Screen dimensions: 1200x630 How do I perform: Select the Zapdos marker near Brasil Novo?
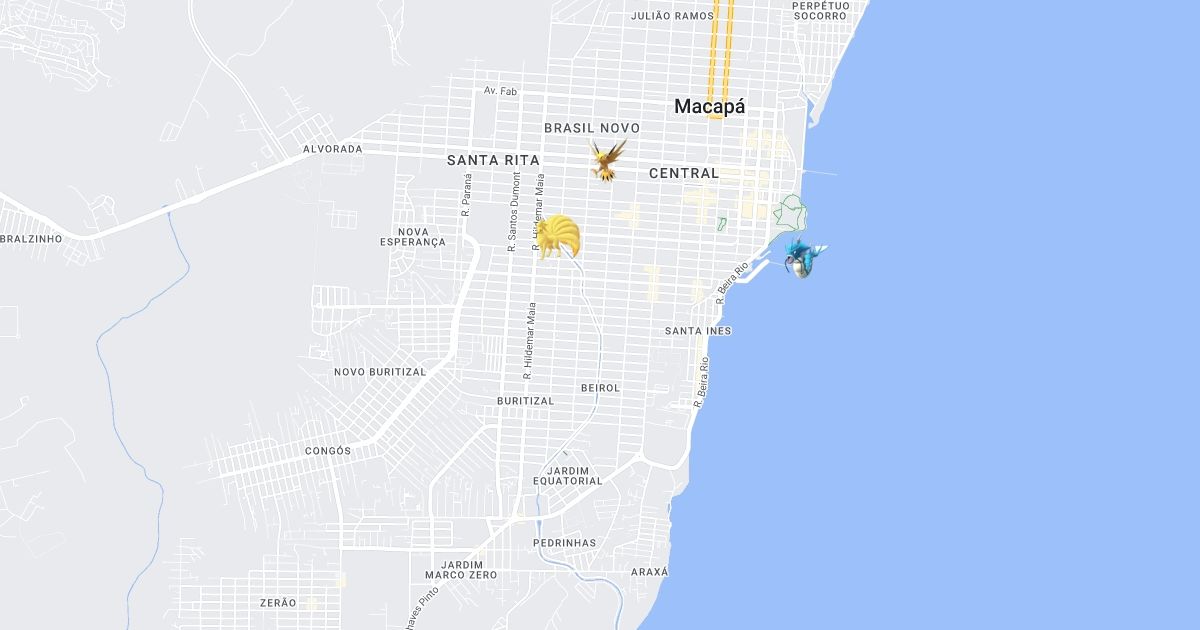607,160
